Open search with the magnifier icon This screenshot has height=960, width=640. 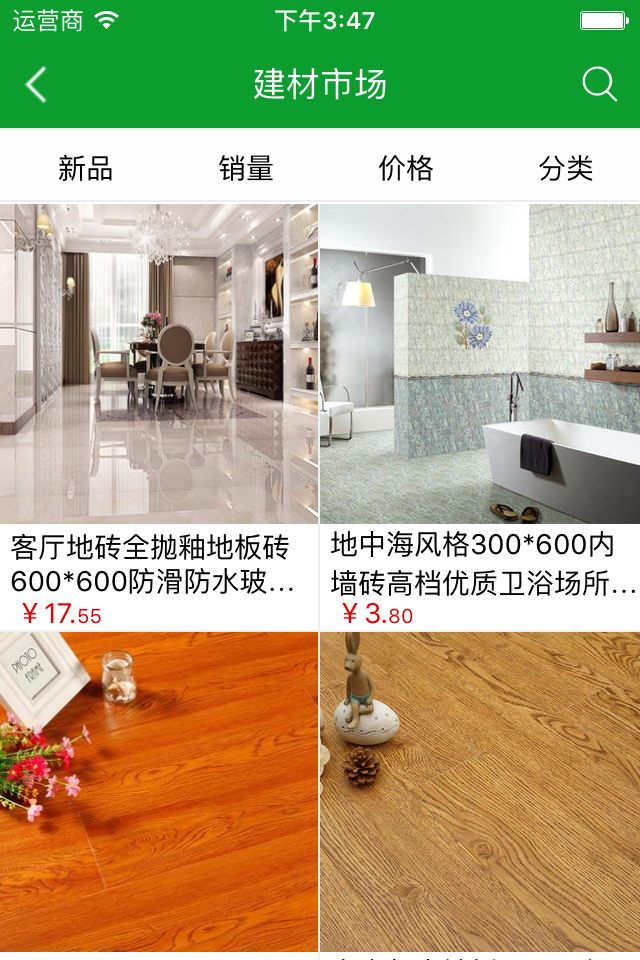599,85
